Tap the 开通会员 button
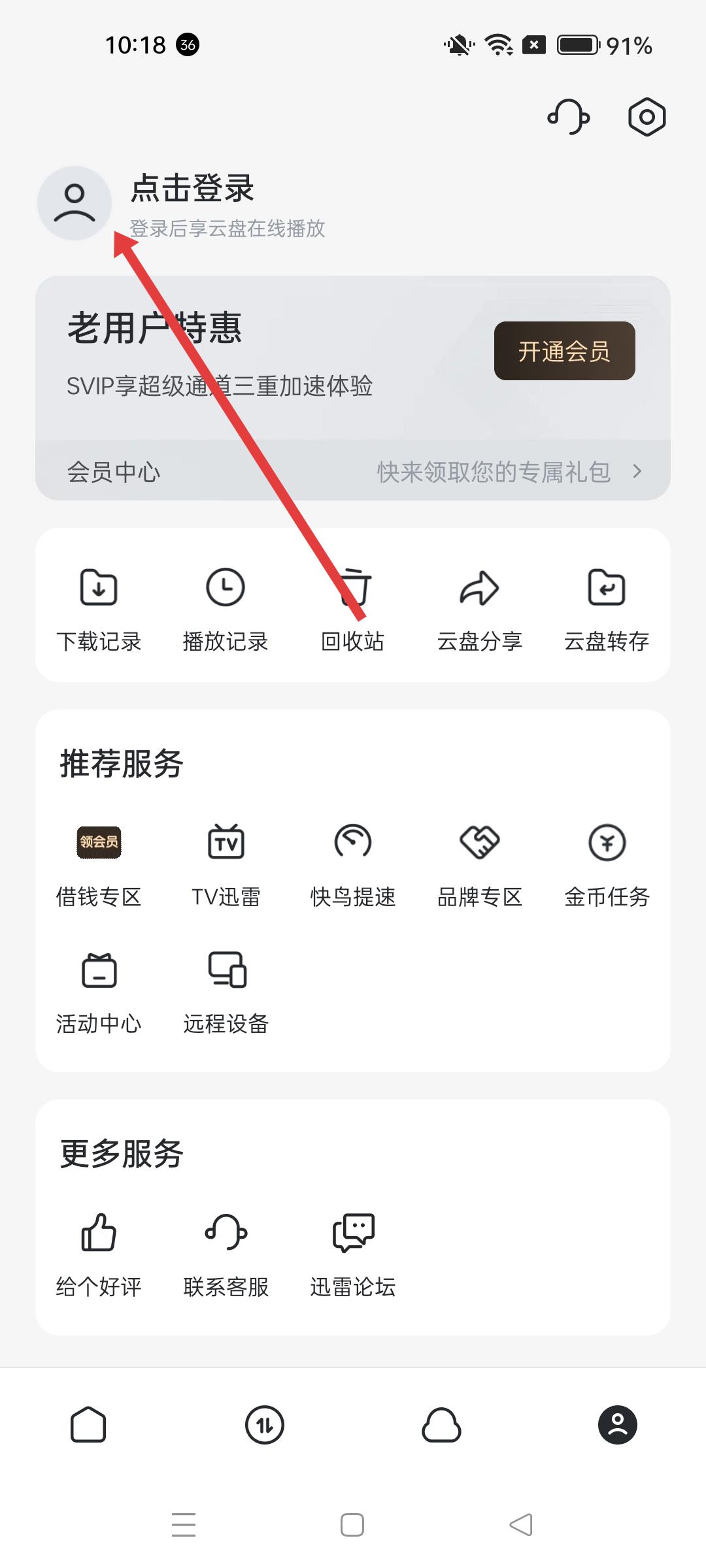Viewport: 706px width, 1568px height. (x=564, y=351)
